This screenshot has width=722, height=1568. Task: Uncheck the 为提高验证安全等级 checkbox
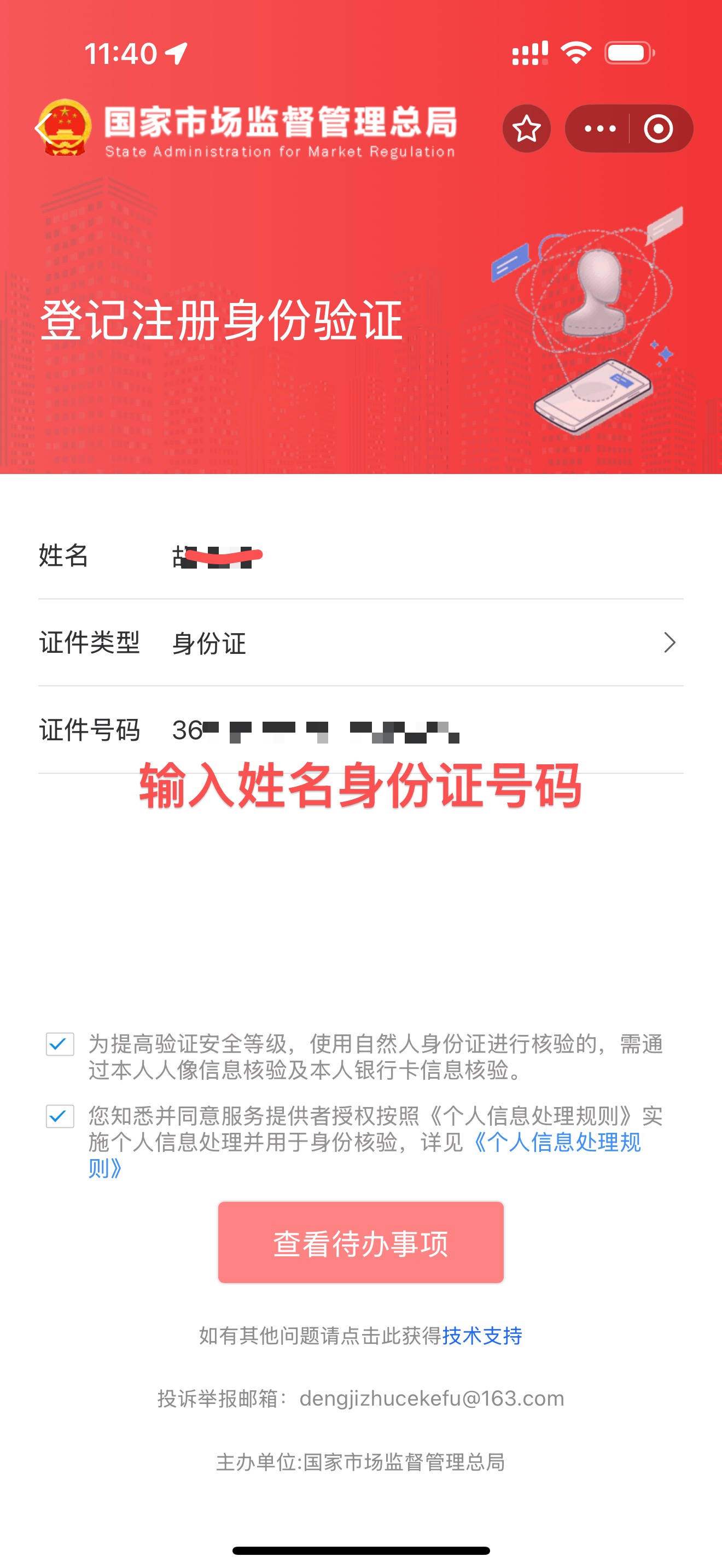pyautogui.click(x=60, y=1045)
